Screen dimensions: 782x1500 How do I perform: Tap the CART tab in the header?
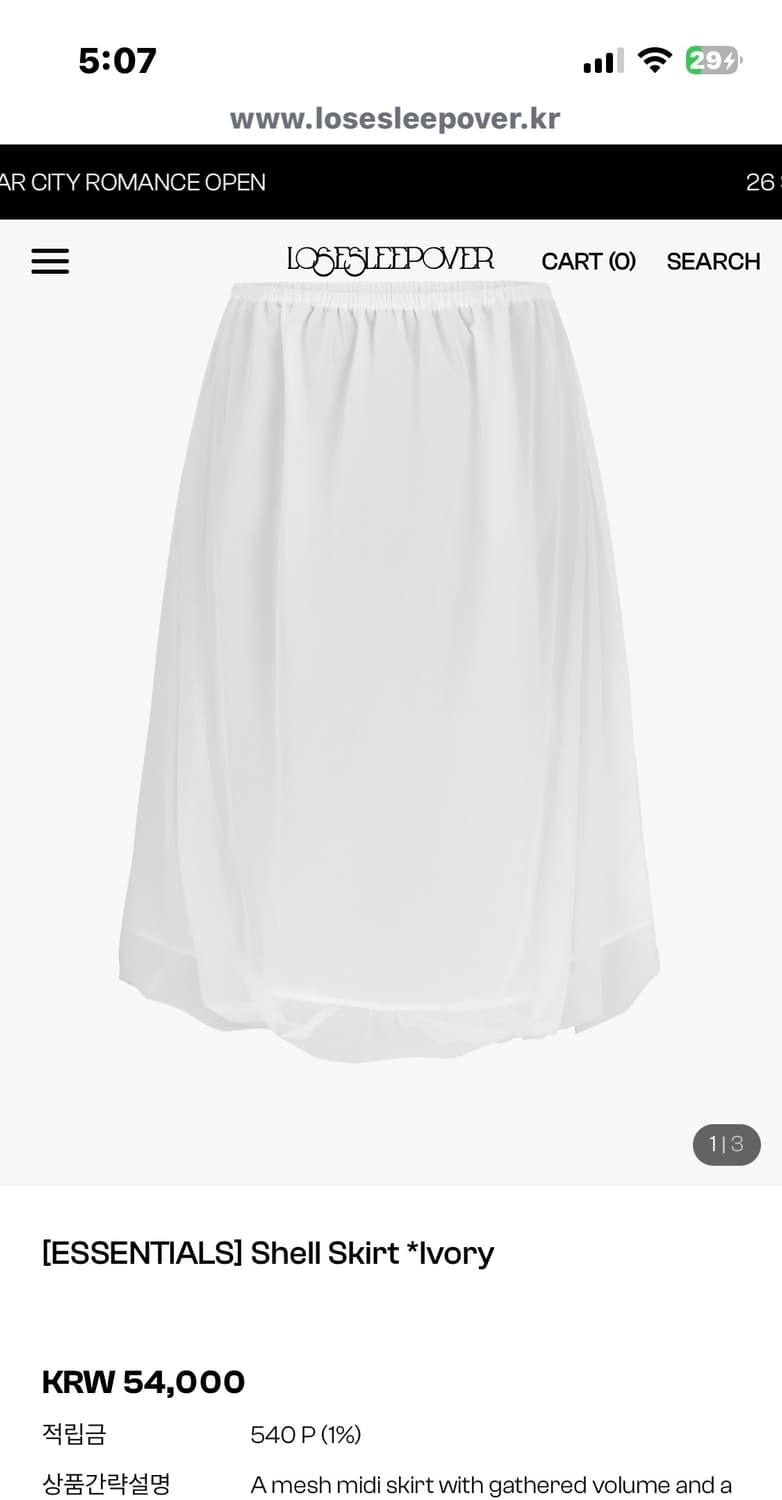589,261
